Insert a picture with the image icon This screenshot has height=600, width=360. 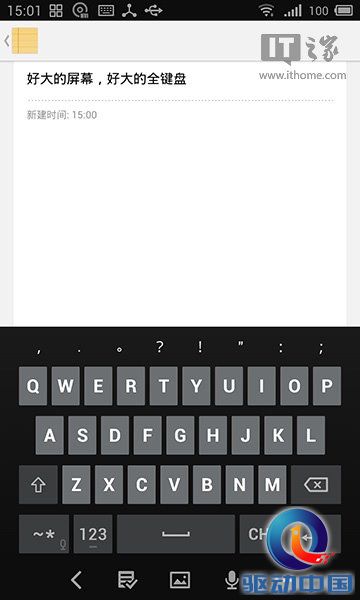click(180, 580)
